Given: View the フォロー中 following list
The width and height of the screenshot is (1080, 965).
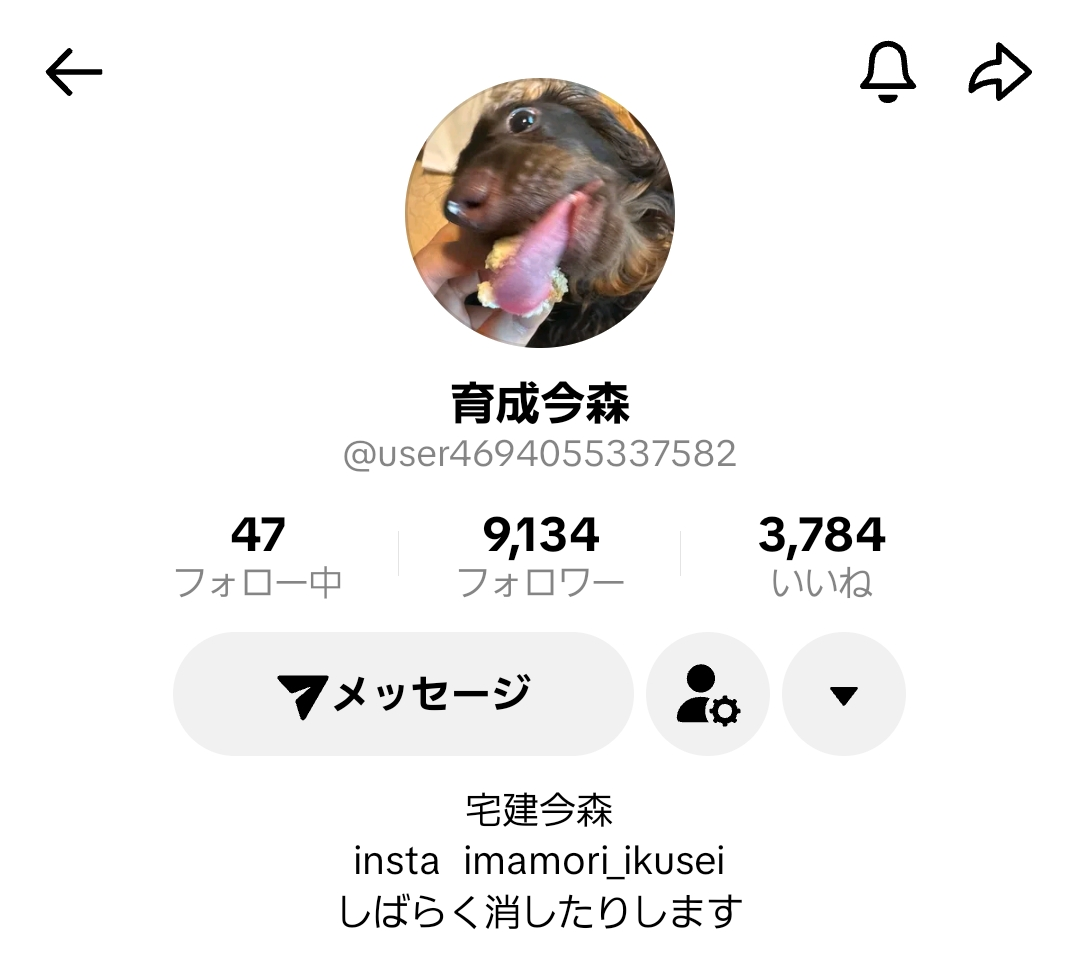Looking at the screenshot, I should [x=258, y=556].
